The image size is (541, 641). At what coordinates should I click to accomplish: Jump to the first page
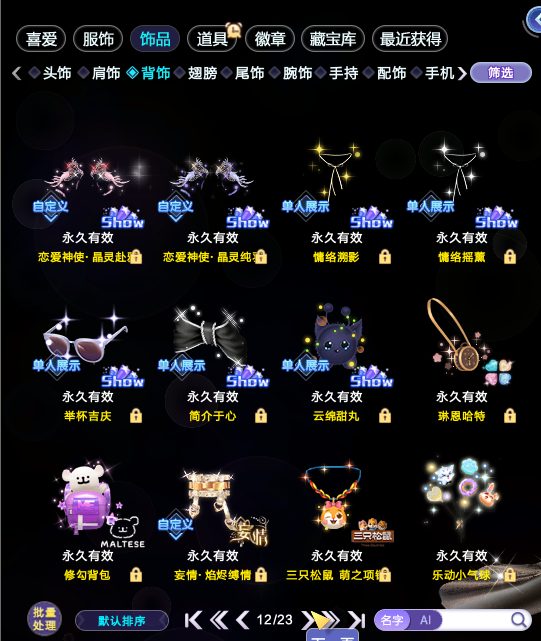click(193, 620)
